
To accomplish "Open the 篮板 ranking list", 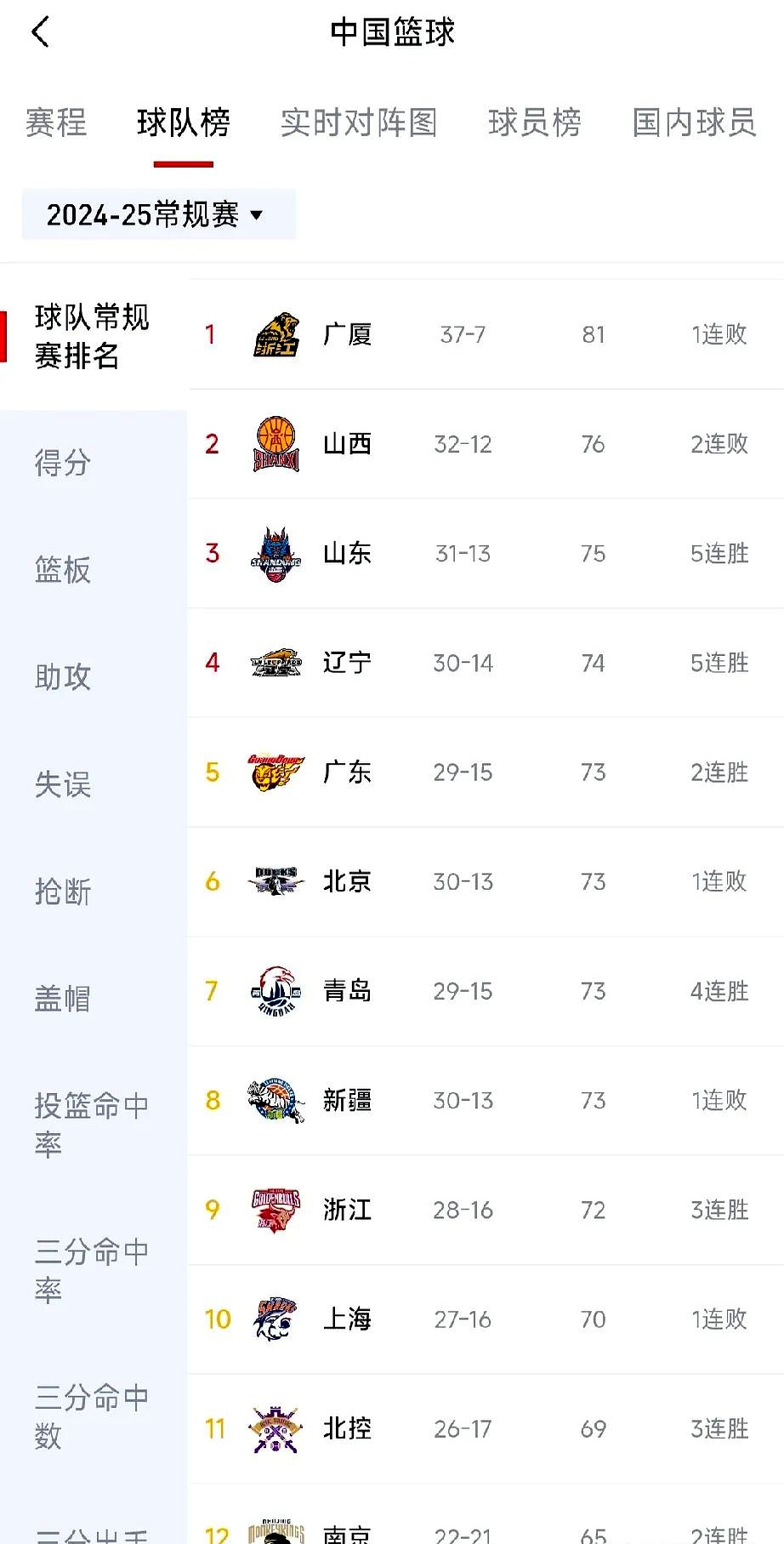I will (x=61, y=571).
